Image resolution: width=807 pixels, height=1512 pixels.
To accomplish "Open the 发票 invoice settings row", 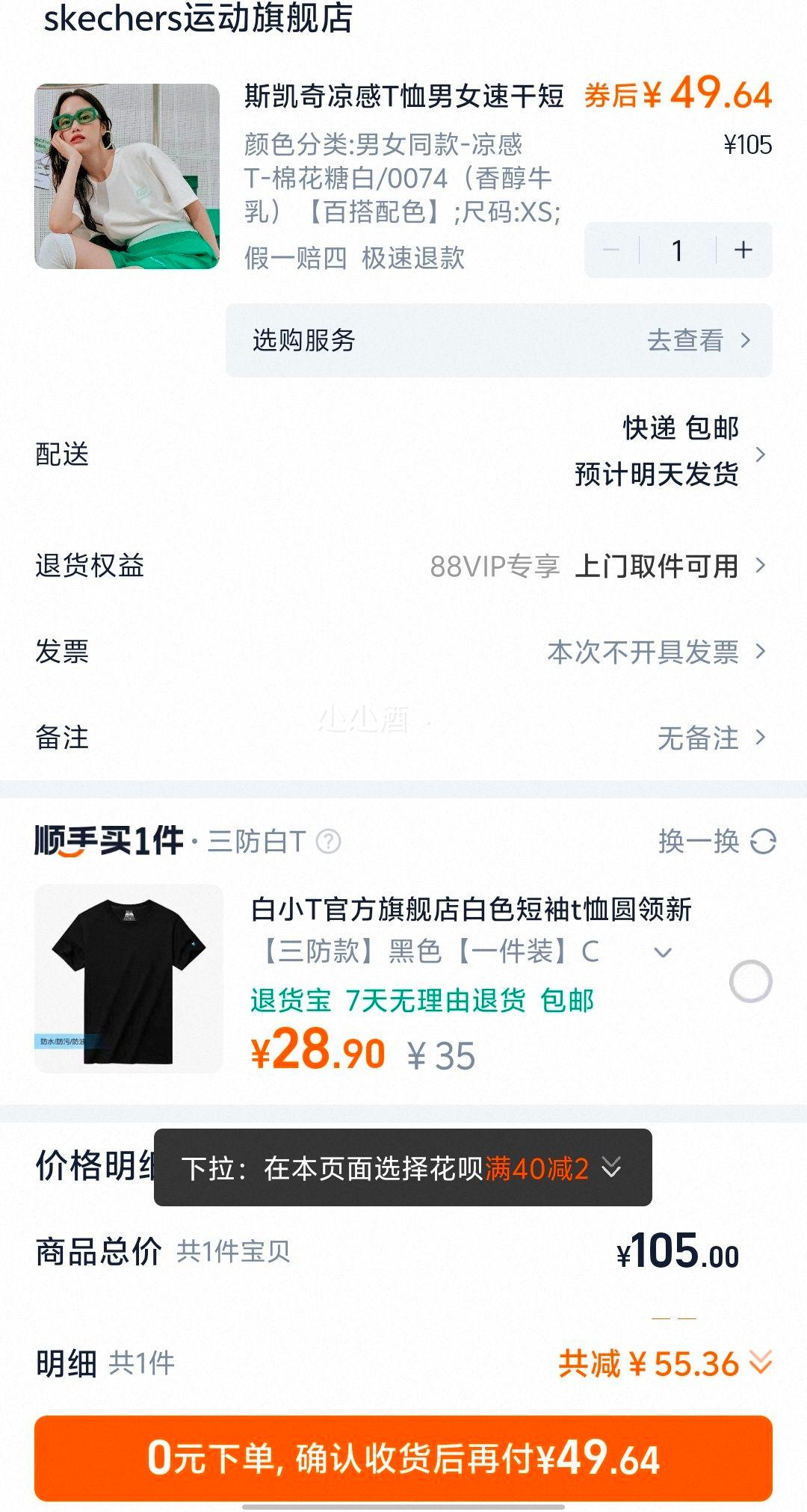I will (x=403, y=652).
